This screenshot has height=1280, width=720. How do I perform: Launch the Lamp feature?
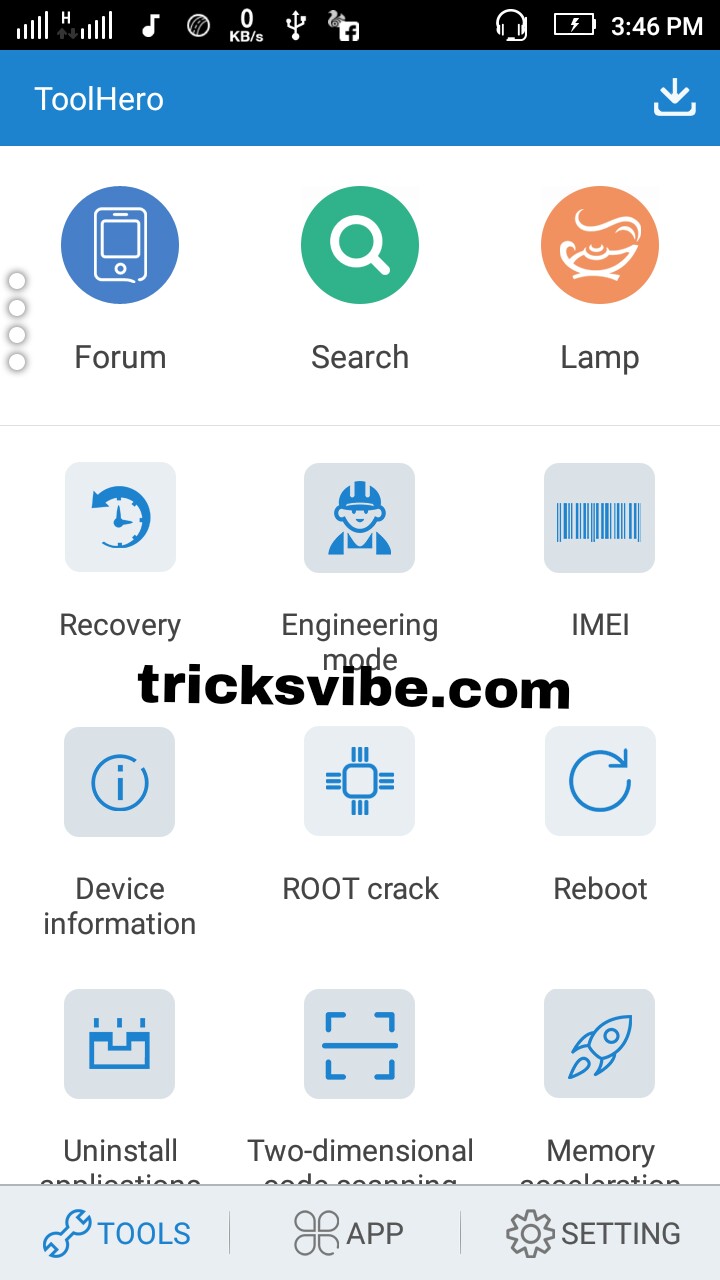[x=599, y=245]
